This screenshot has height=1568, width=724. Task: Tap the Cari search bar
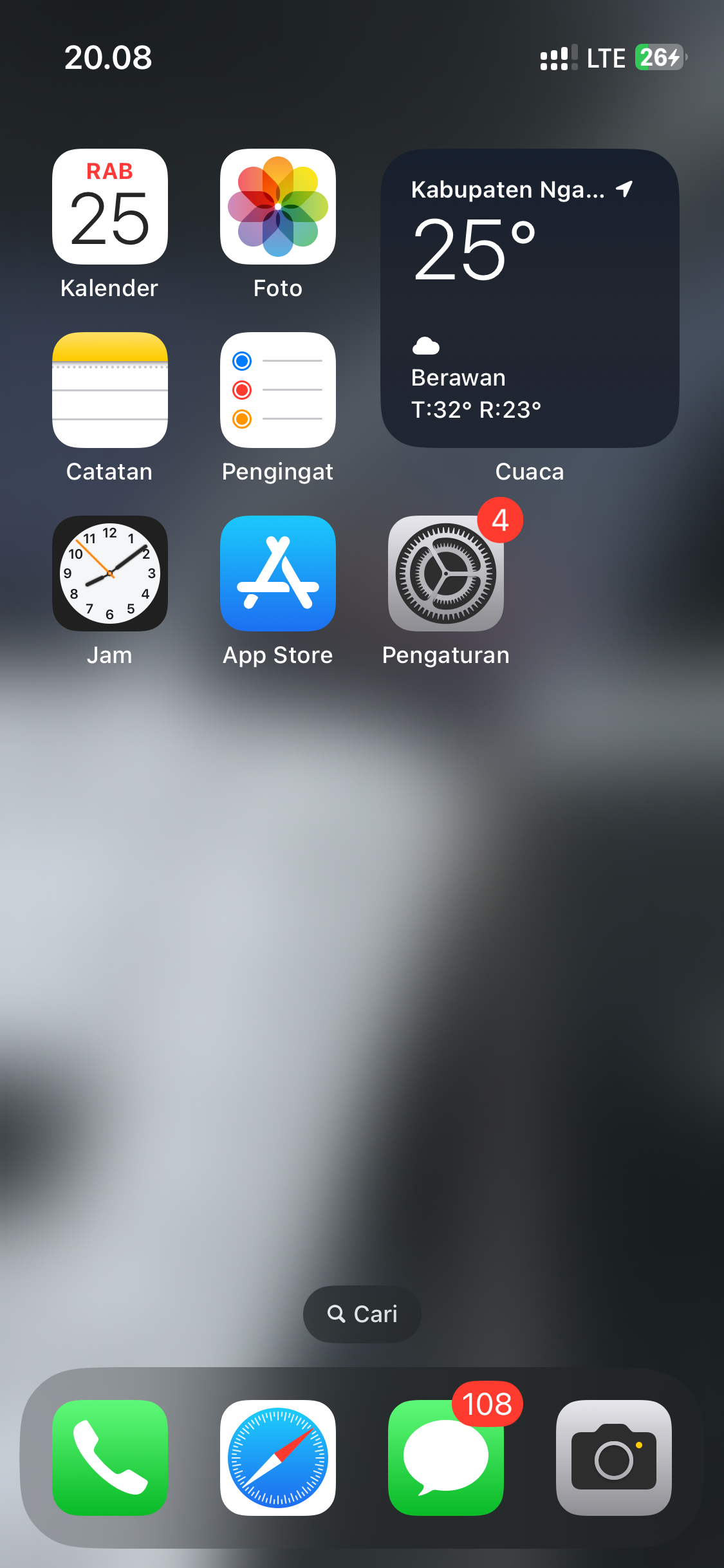[x=362, y=1314]
